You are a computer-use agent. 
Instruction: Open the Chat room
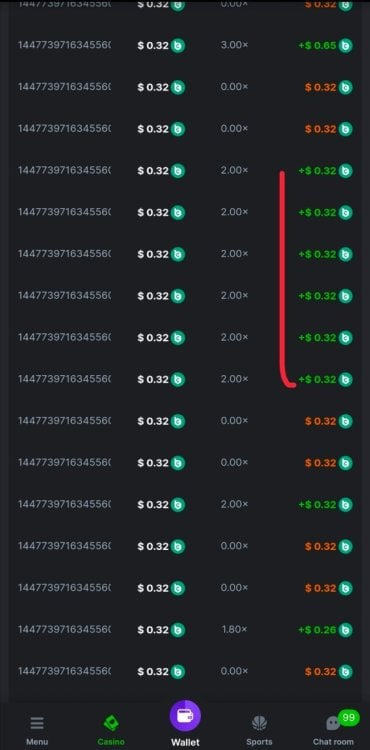point(333,729)
